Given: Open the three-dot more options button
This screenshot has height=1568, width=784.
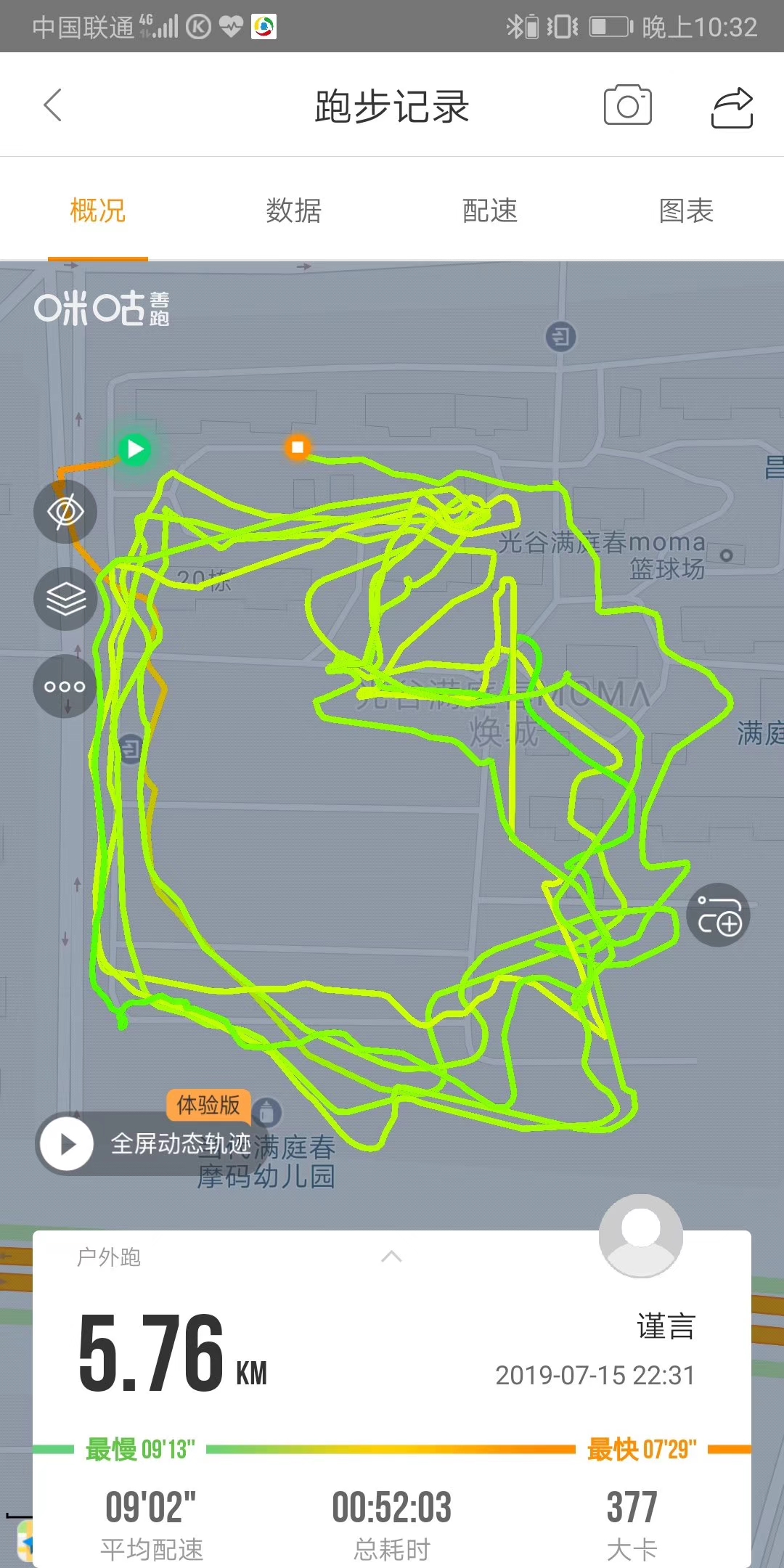Looking at the screenshot, I should 65,686.
